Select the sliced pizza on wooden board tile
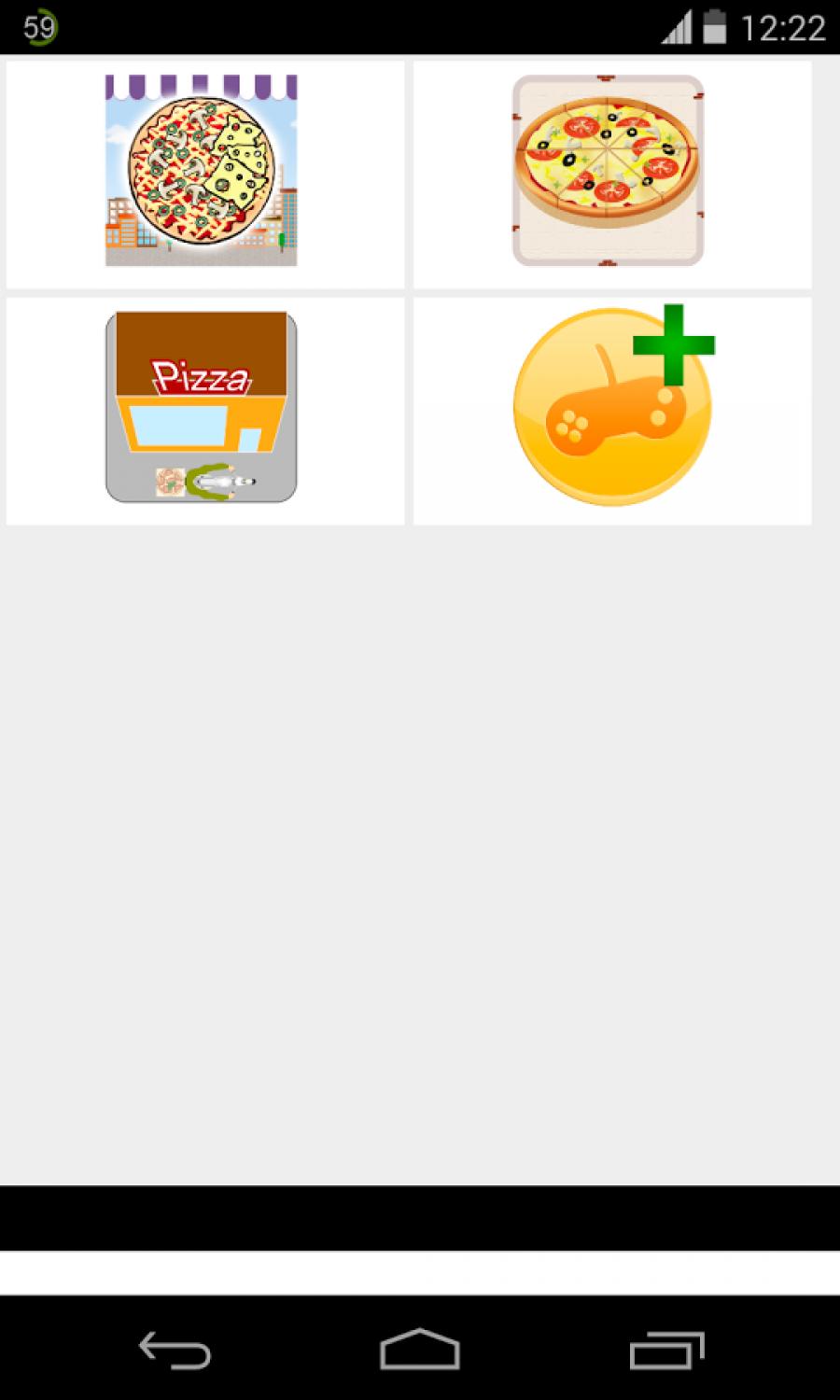Screen dimensions: 840x1400 [x=608, y=171]
